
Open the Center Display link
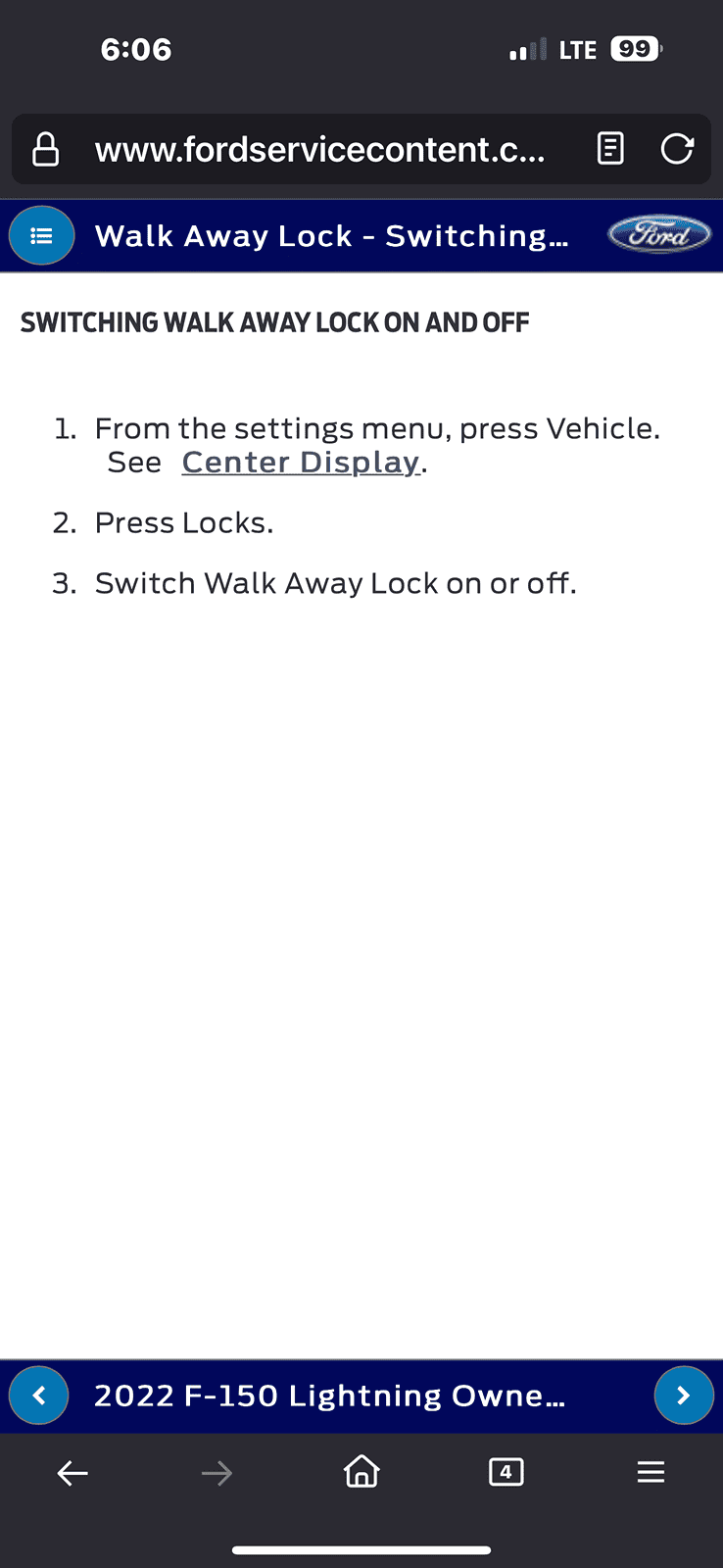coord(300,462)
